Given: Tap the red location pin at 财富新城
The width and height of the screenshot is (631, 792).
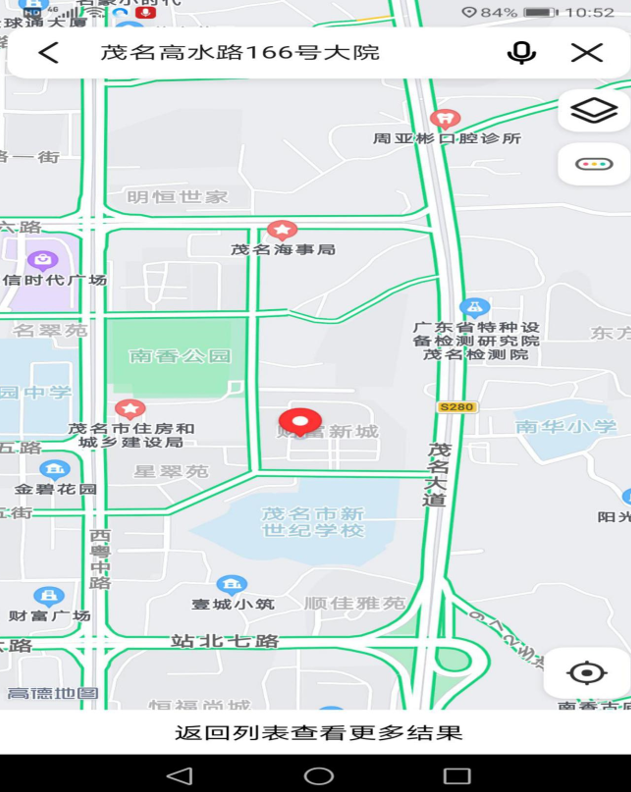Looking at the screenshot, I should pyautogui.click(x=299, y=422).
